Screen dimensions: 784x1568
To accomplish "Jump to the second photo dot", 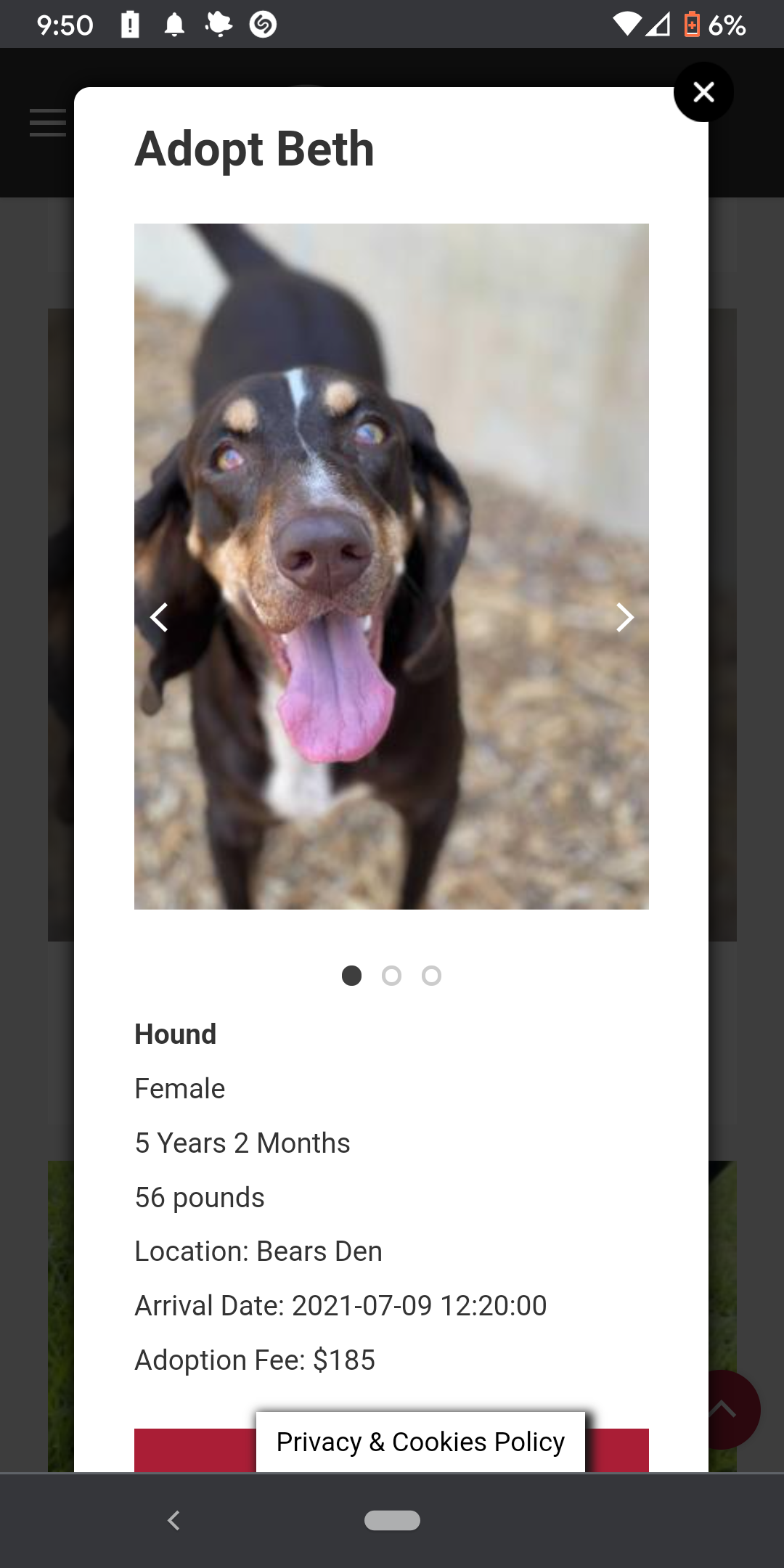I will click(x=391, y=976).
